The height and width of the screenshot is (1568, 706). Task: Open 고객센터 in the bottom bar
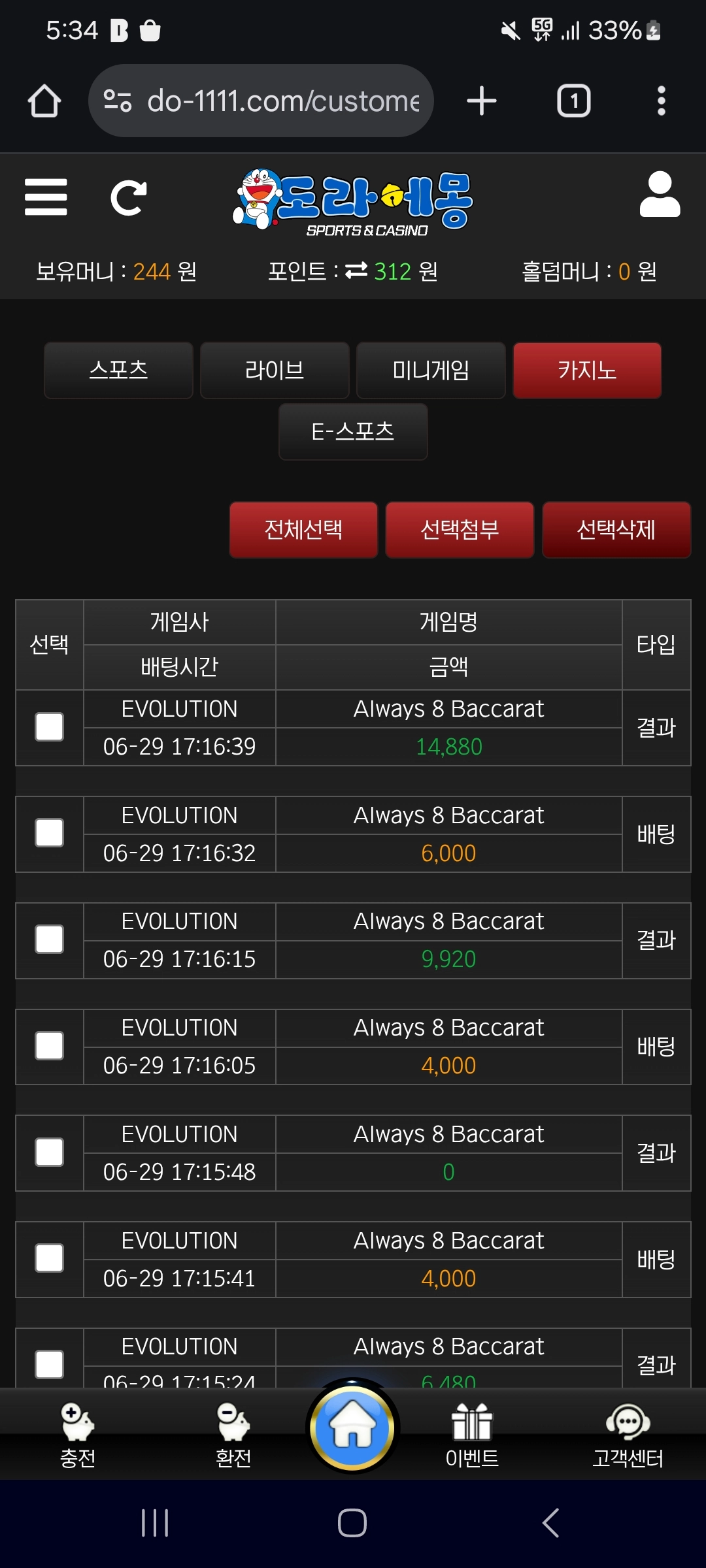pyautogui.click(x=628, y=1435)
